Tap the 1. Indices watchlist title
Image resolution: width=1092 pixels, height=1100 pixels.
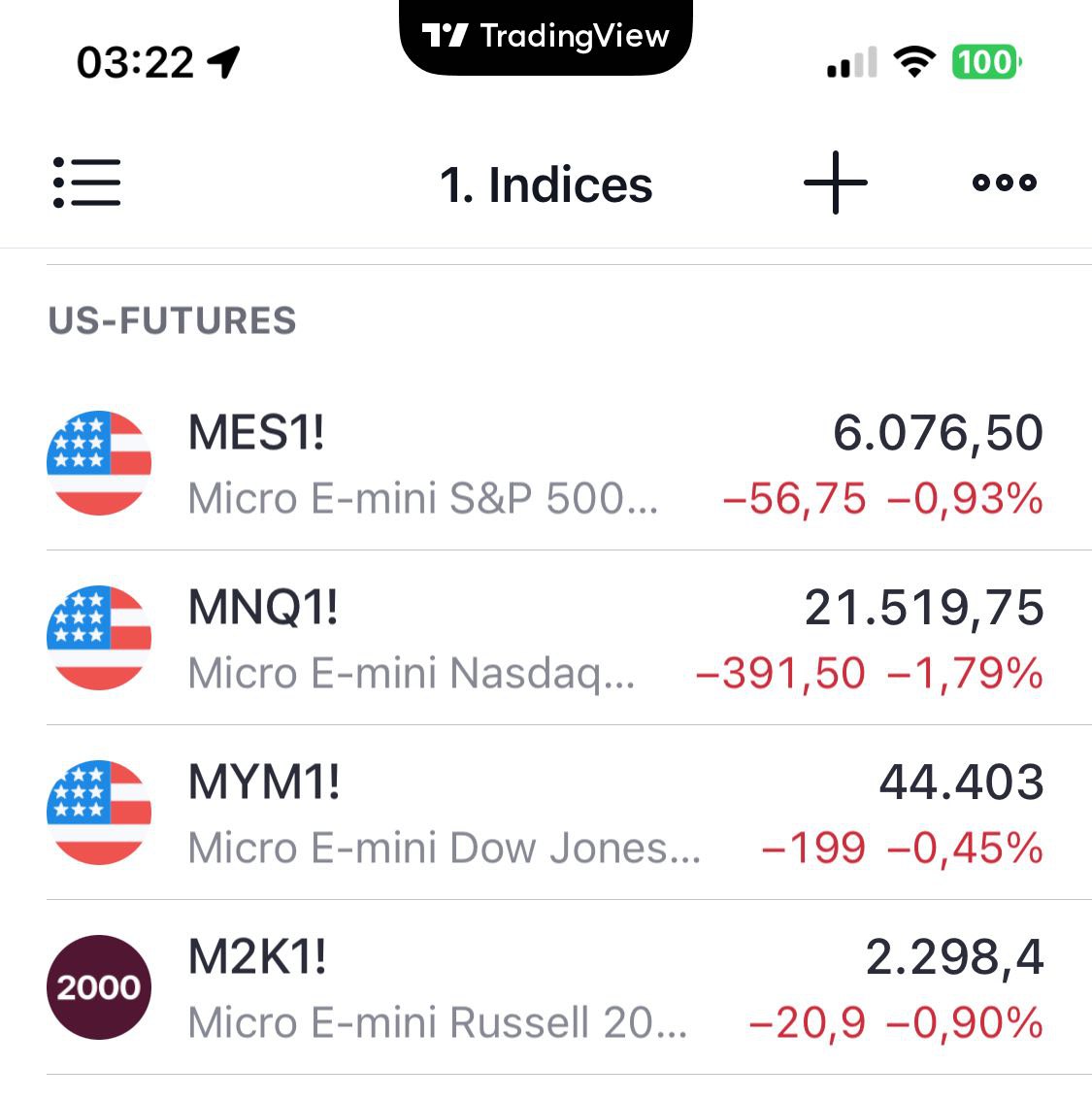pyautogui.click(x=546, y=184)
